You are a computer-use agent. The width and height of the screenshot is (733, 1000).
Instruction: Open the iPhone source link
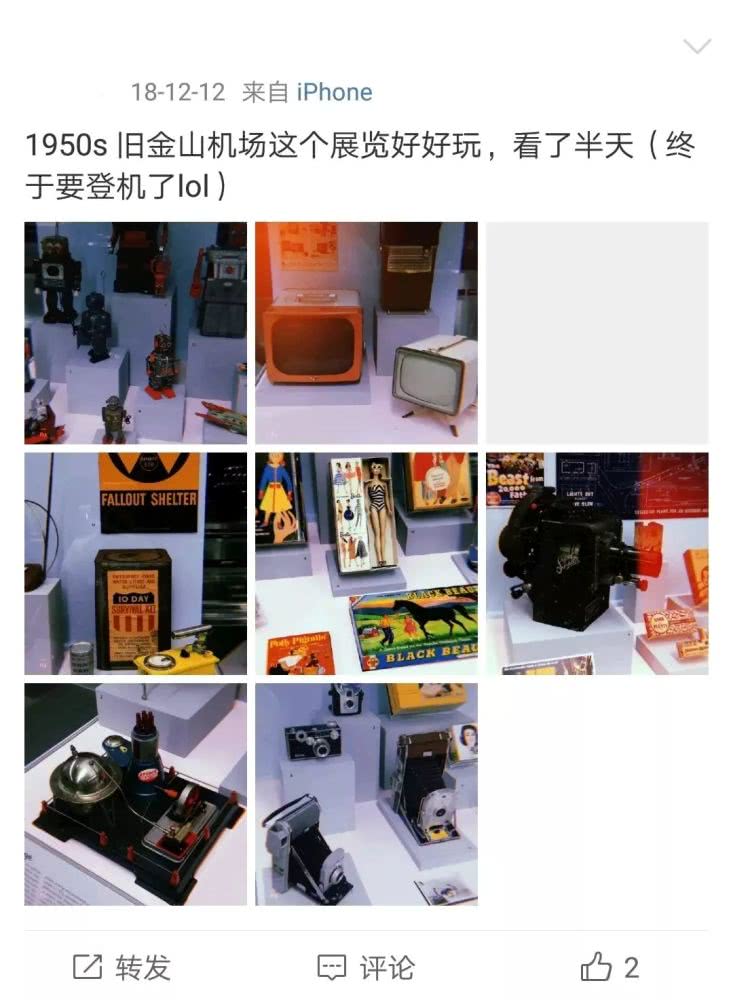coord(334,92)
